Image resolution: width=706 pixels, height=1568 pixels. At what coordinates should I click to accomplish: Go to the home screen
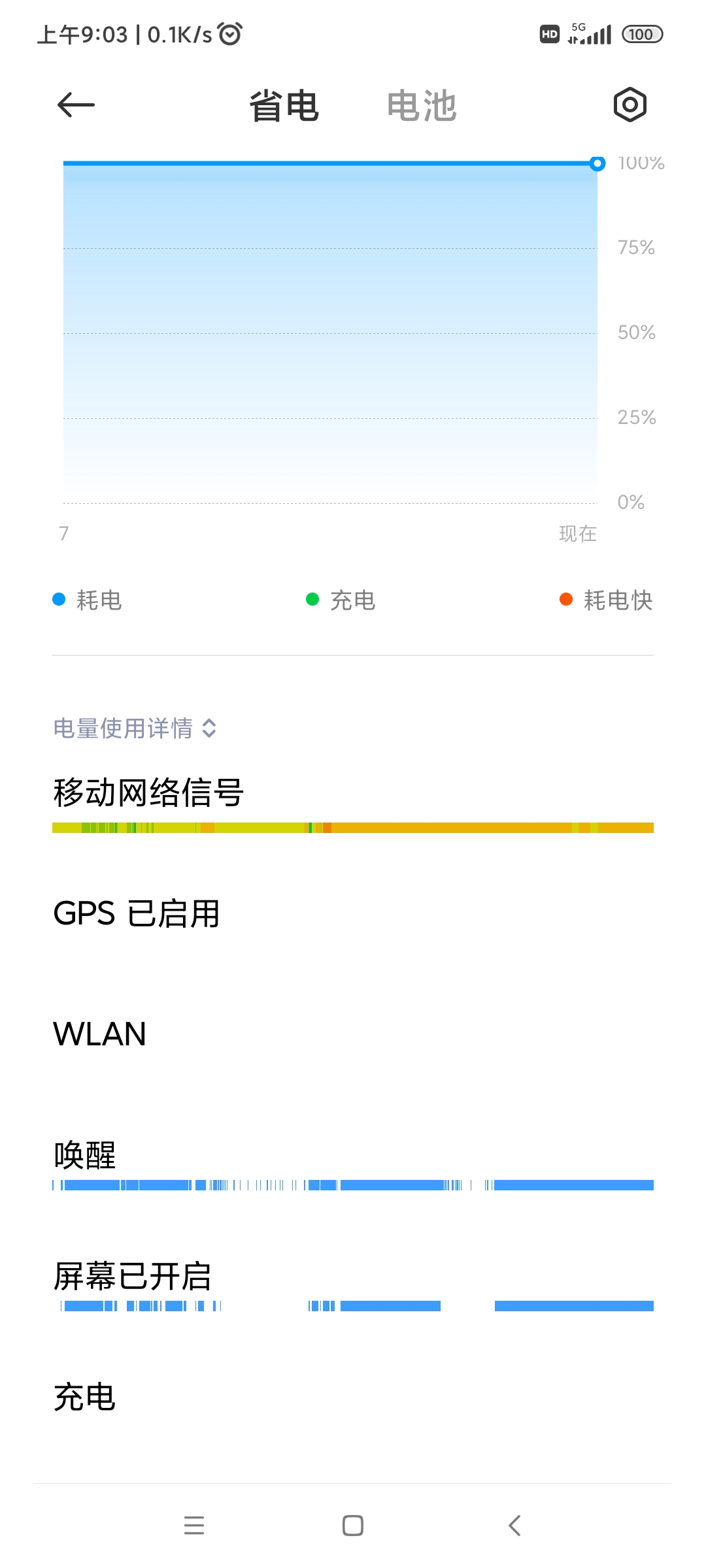[353, 1526]
